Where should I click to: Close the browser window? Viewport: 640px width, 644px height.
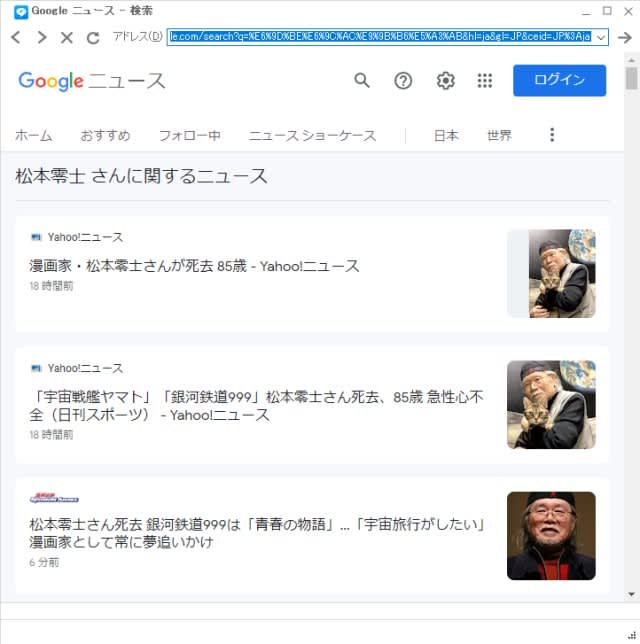tap(628, 11)
